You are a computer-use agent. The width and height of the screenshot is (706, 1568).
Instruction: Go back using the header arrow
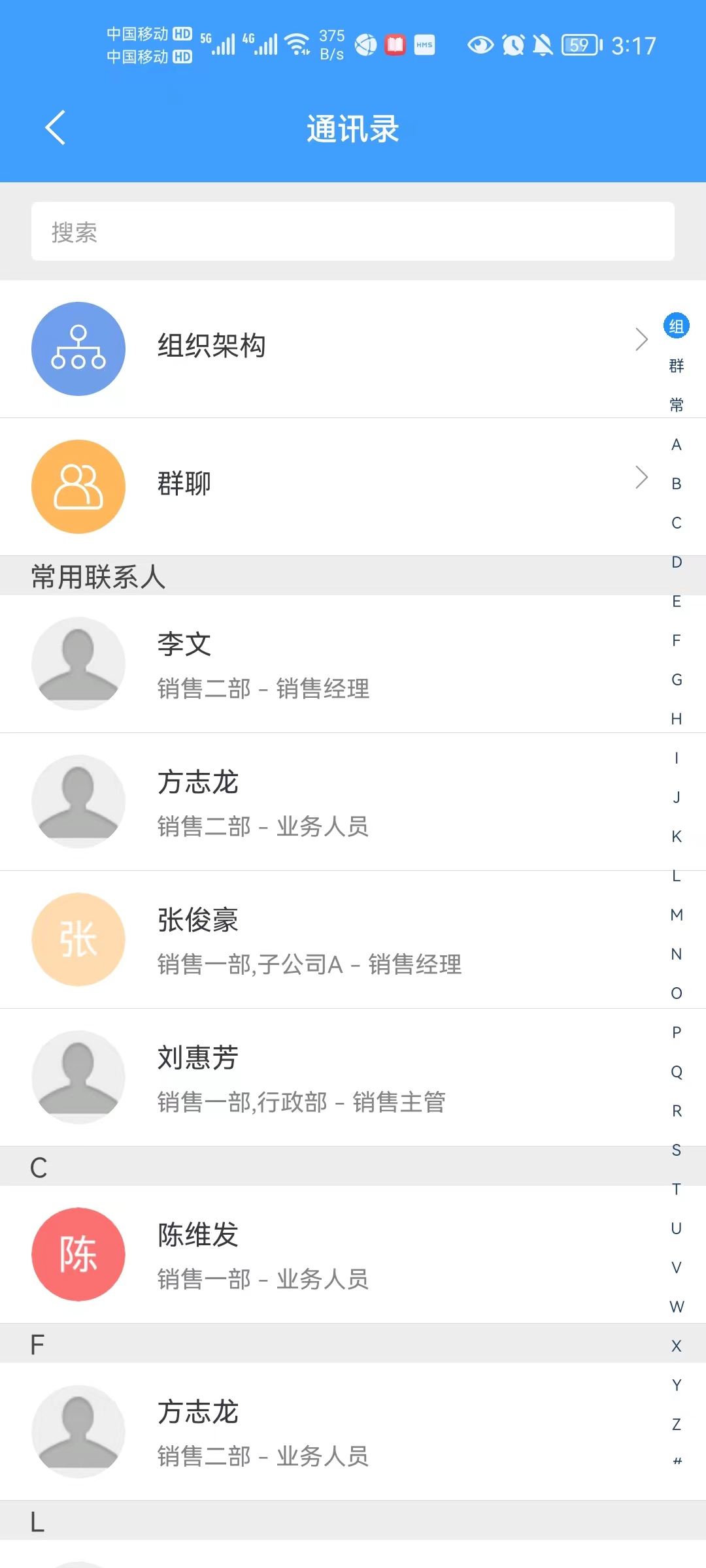coord(55,127)
